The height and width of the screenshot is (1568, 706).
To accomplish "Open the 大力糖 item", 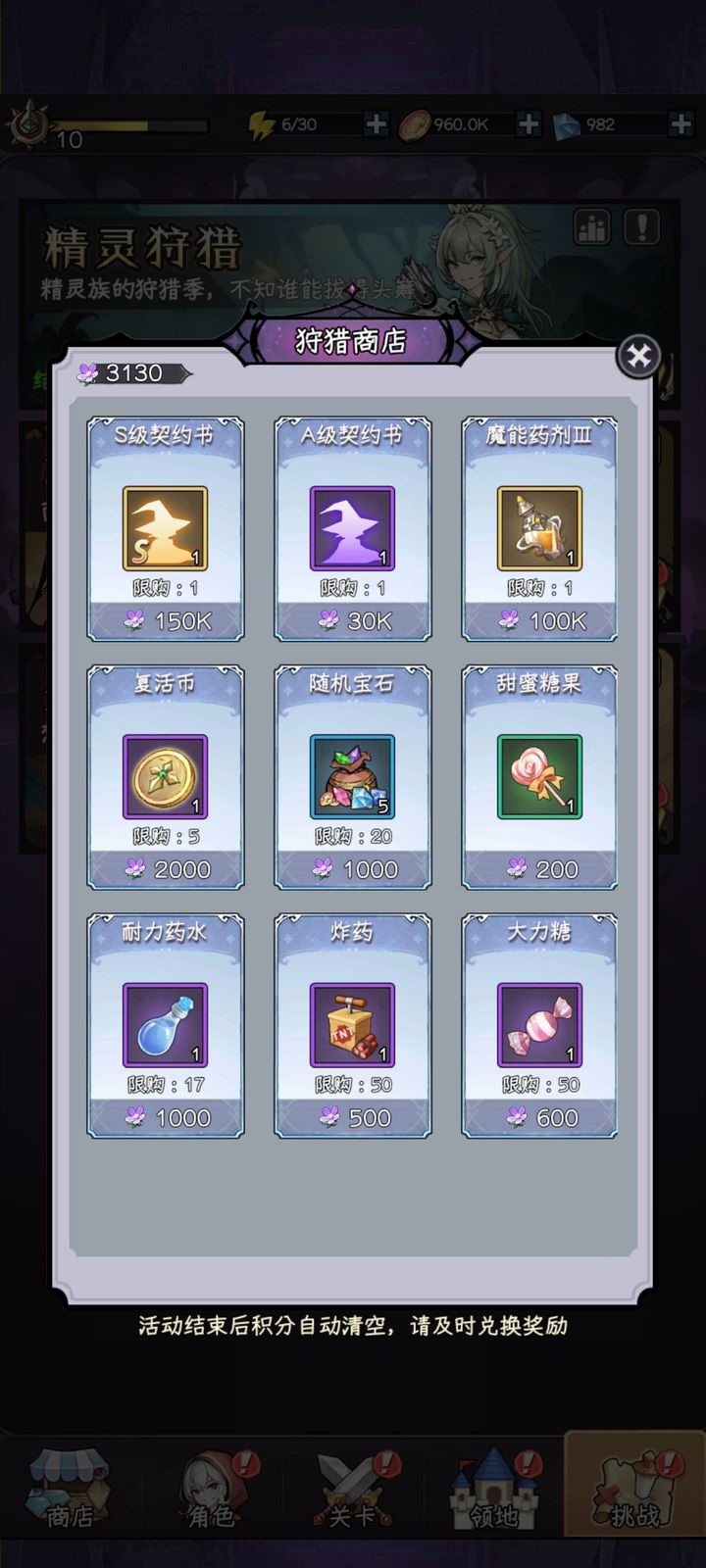I will 539,1026.
